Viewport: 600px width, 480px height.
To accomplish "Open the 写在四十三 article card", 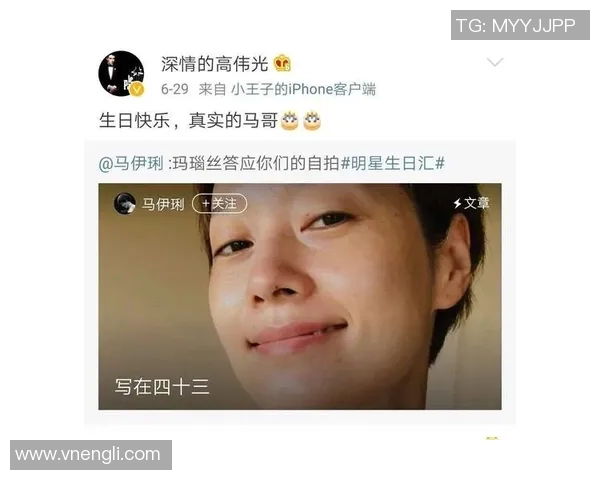I will coord(300,300).
